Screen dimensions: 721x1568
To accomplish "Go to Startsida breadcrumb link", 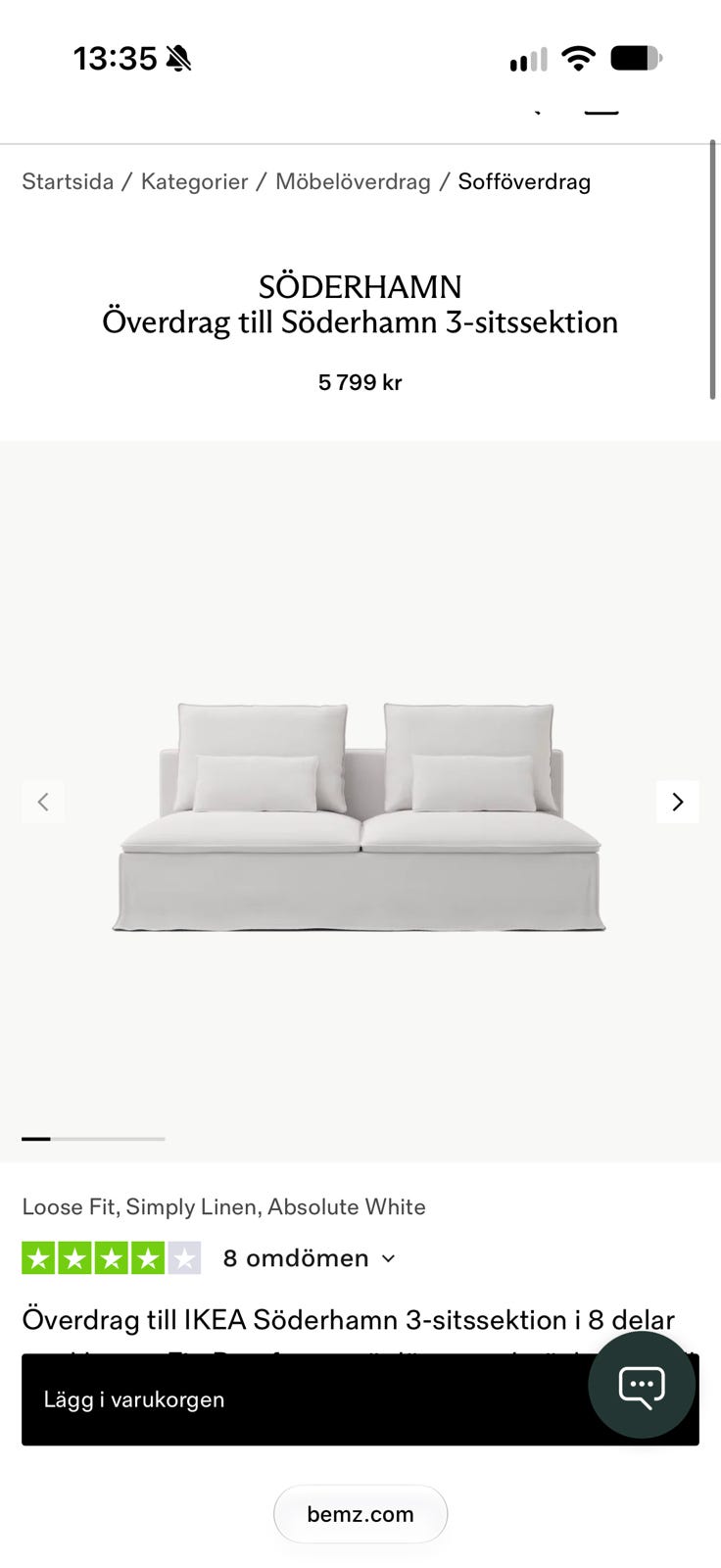I will (x=68, y=181).
